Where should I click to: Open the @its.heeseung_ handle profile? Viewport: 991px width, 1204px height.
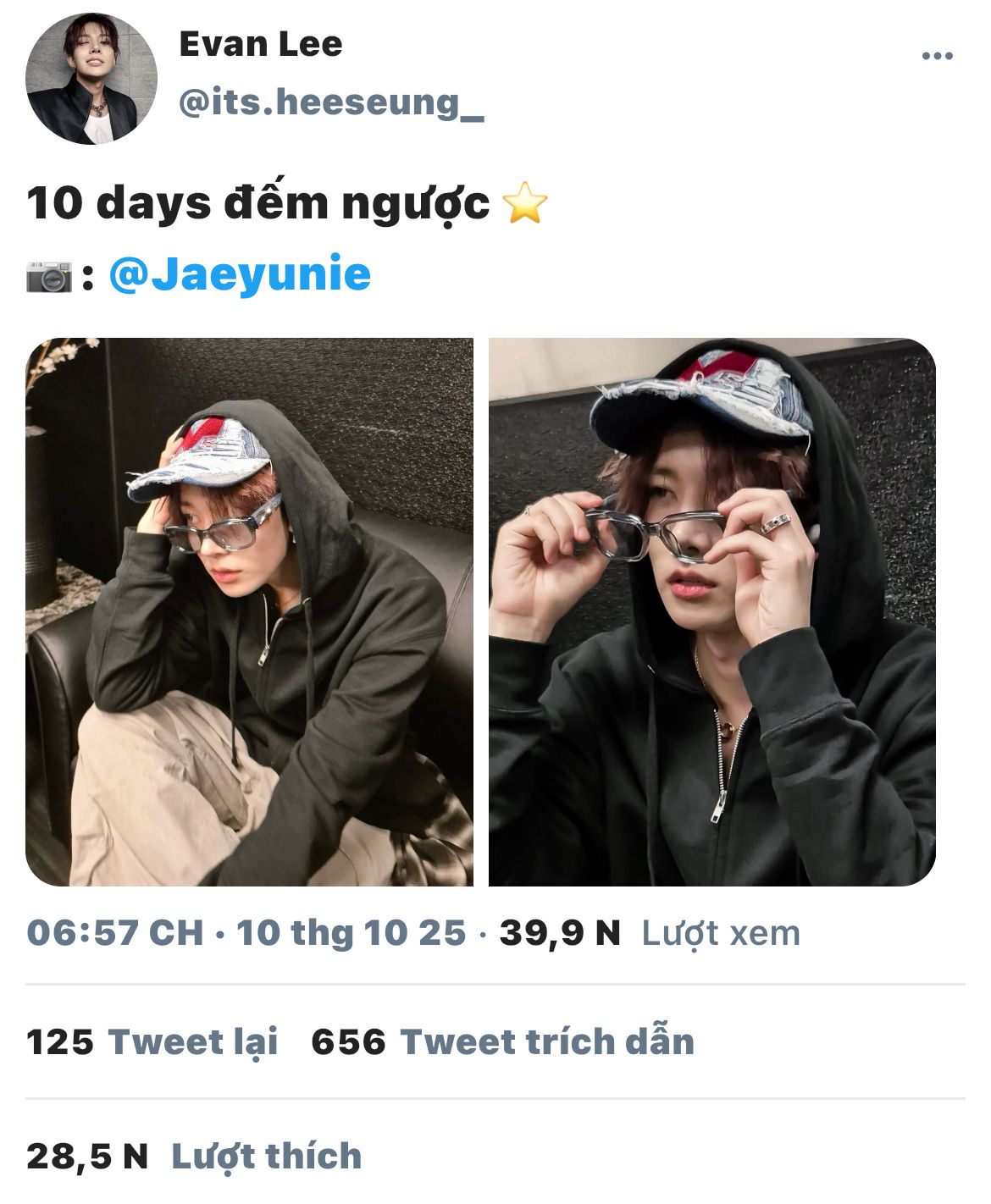click(331, 103)
